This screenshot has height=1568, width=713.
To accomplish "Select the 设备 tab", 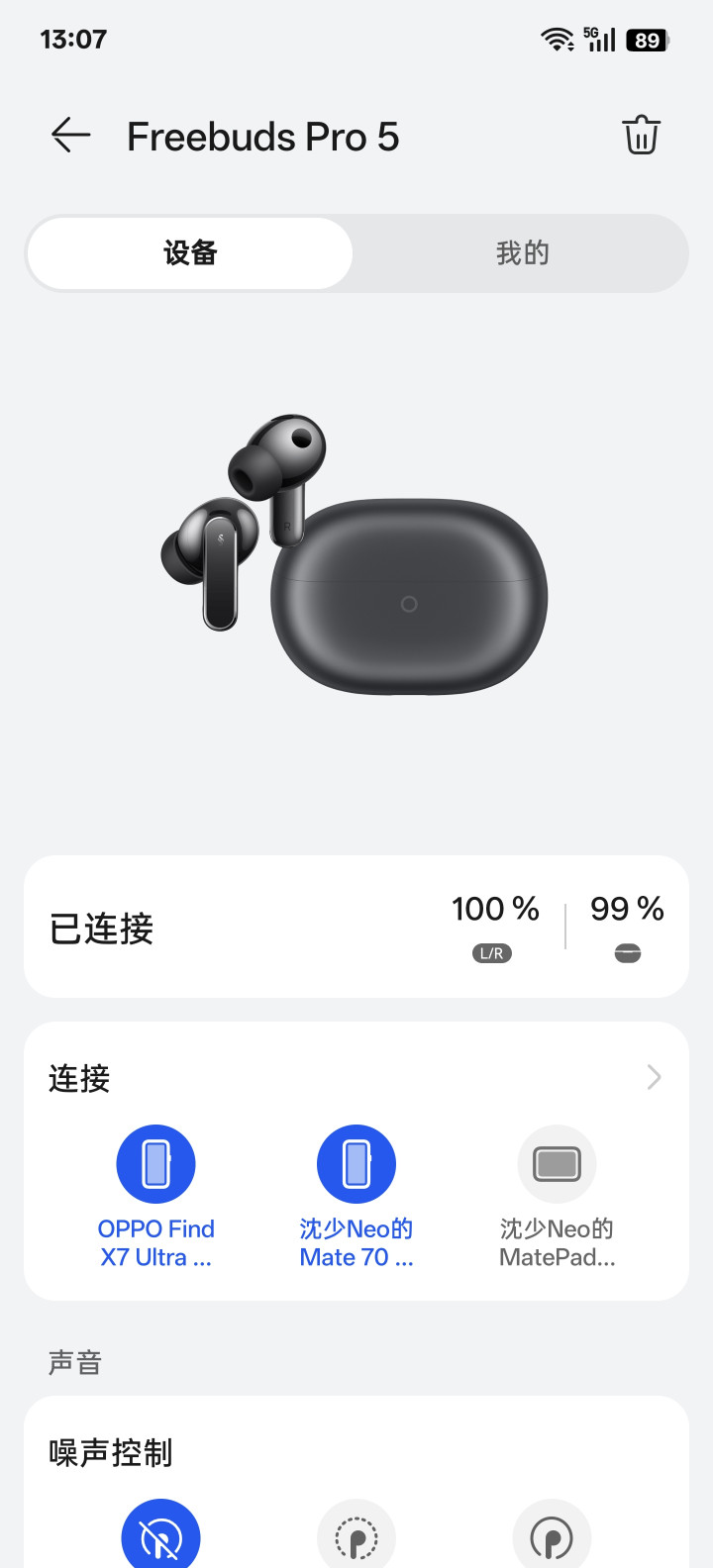I will pos(190,253).
